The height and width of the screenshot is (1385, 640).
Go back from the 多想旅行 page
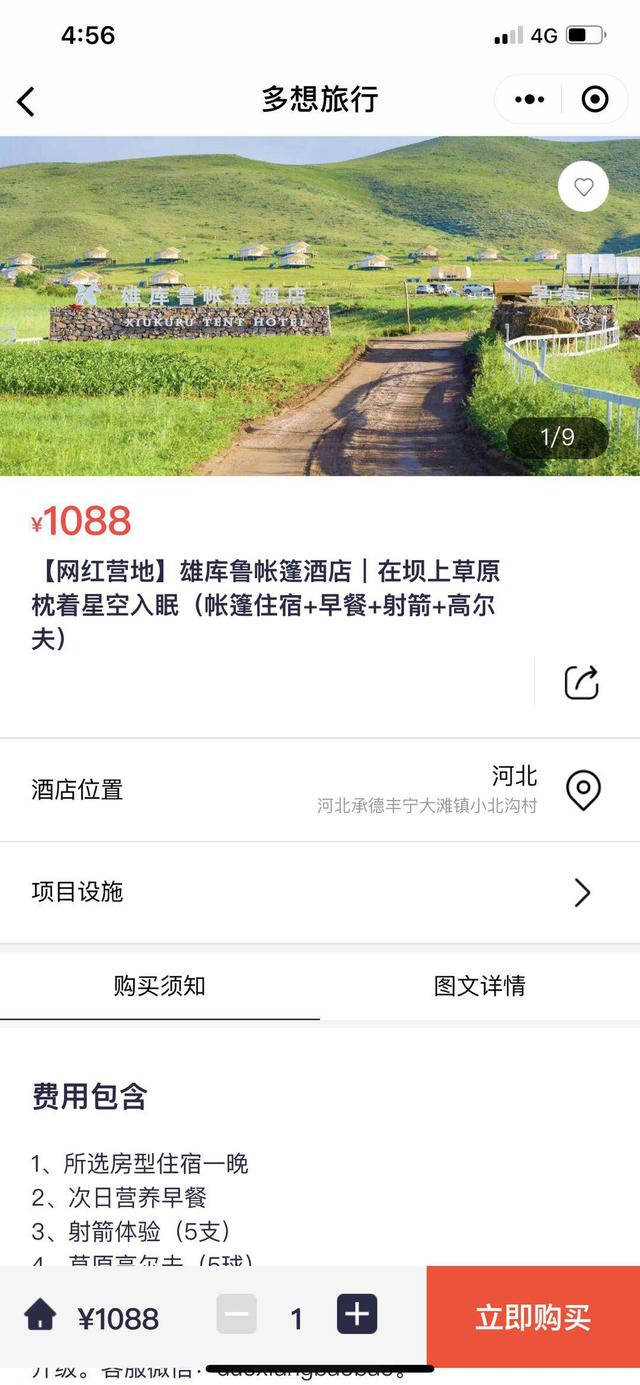click(x=27, y=100)
